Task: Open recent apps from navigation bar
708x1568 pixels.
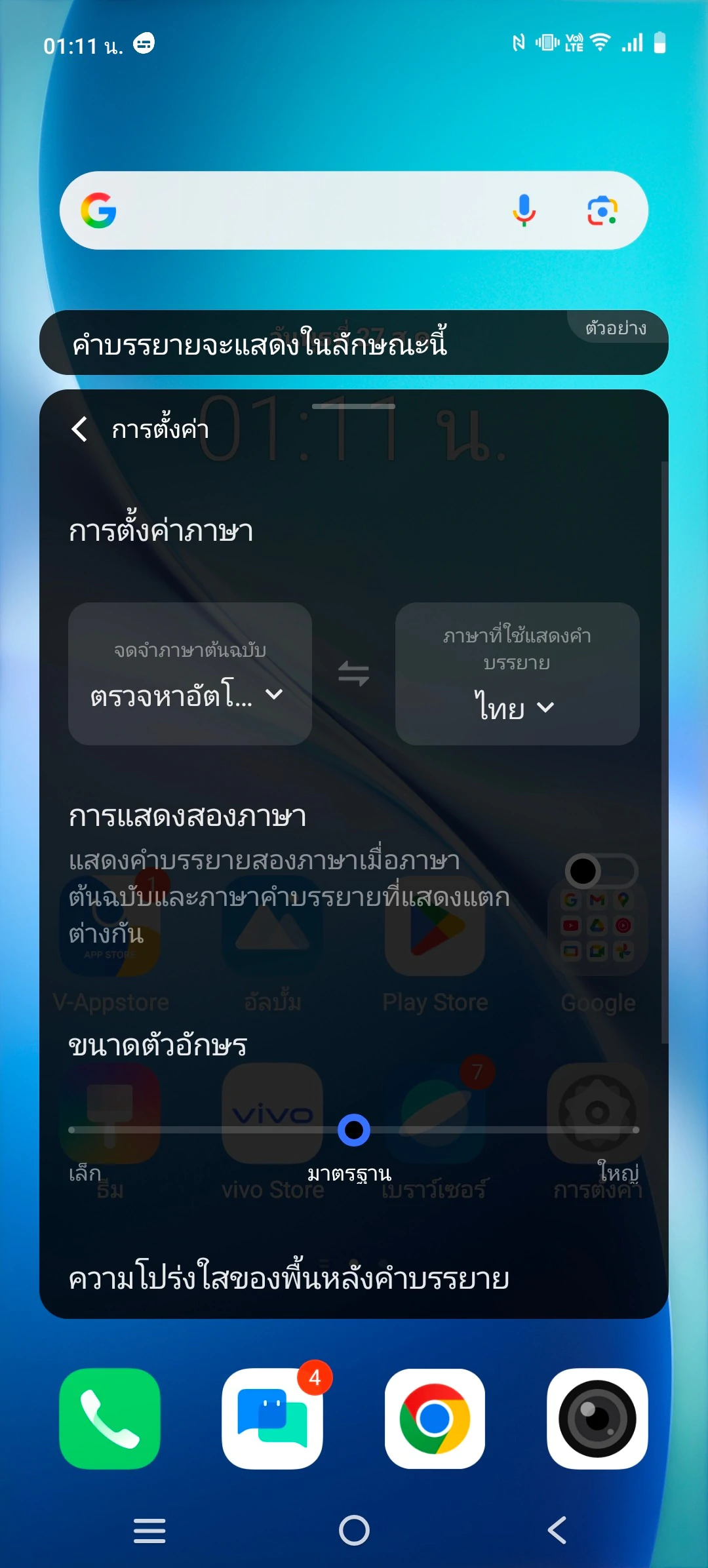Action: [x=149, y=1530]
